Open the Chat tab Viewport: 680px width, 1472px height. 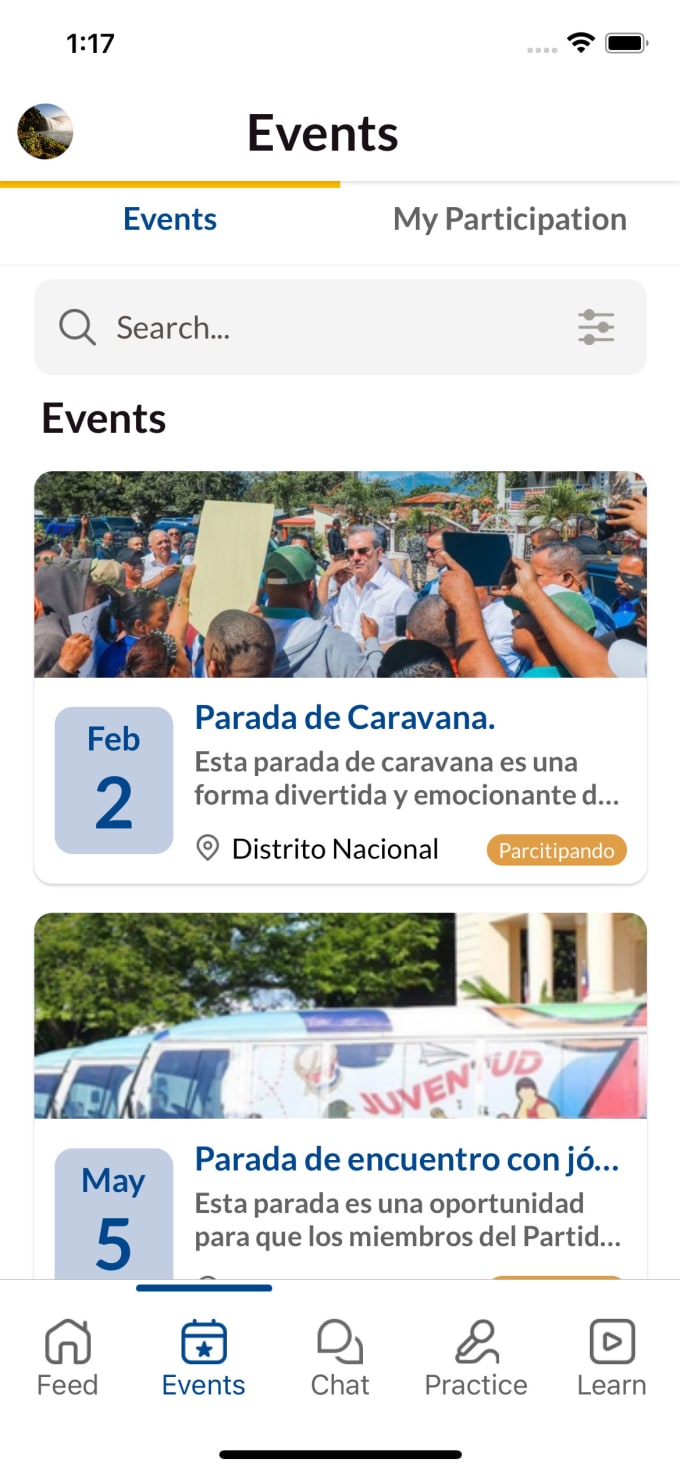point(340,1358)
